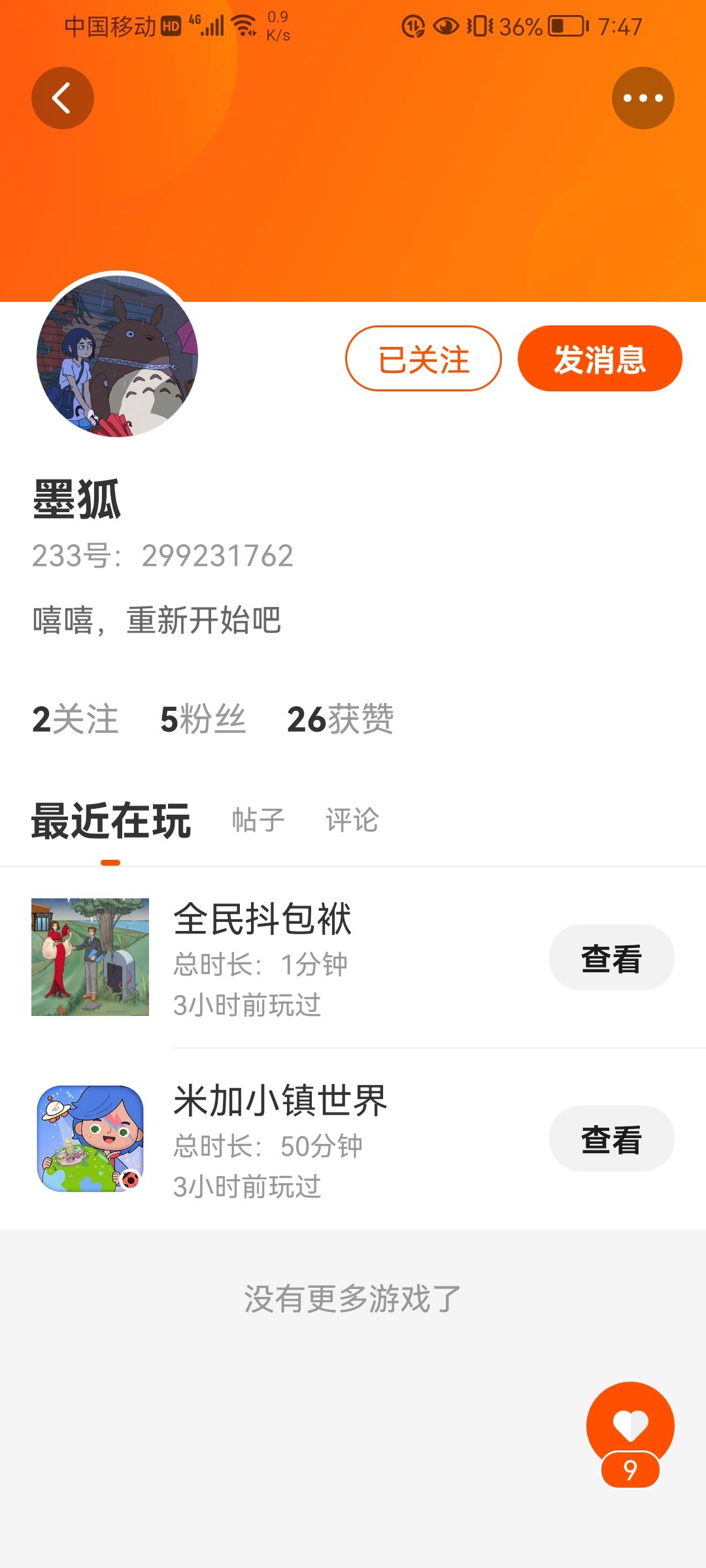Screen dimensions: 706x1568
Task: Tap the 已关注 following button
Action: coord(423,359)
